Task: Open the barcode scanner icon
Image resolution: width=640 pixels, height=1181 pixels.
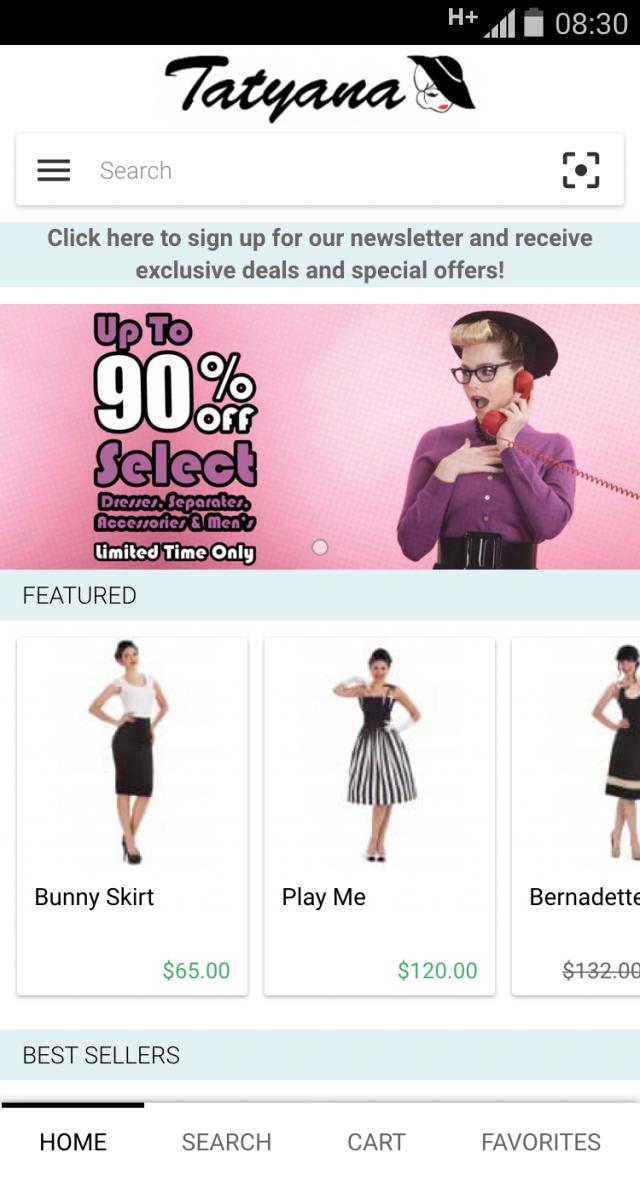Action: pyautogui.click(x=580, y=170)
